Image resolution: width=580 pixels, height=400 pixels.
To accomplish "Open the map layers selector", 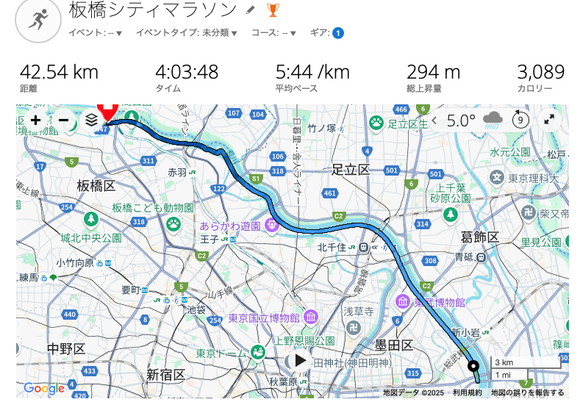I will (x=91, y=120).
